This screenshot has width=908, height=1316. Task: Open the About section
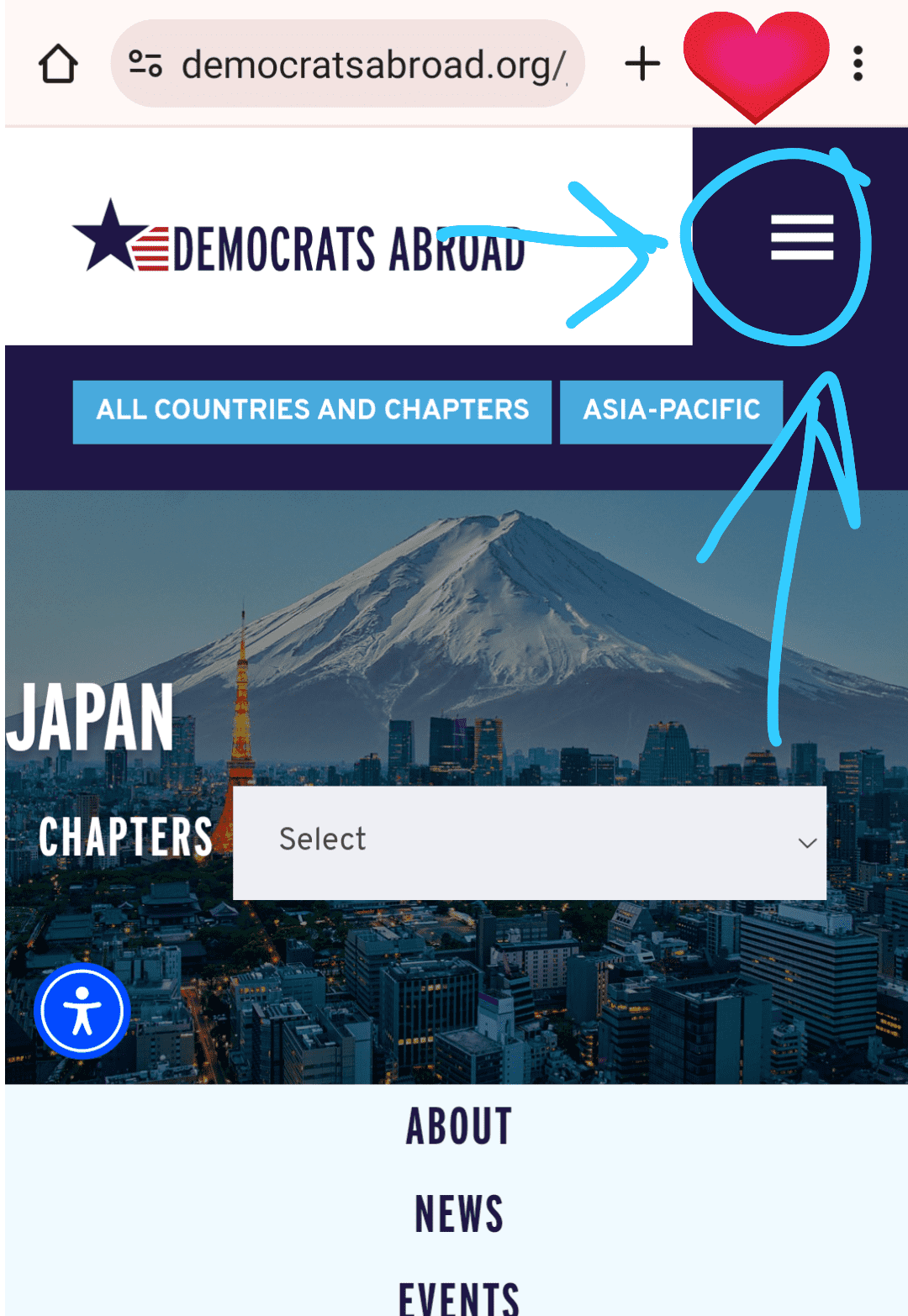pyautogui.click(x=459, y=1127)
